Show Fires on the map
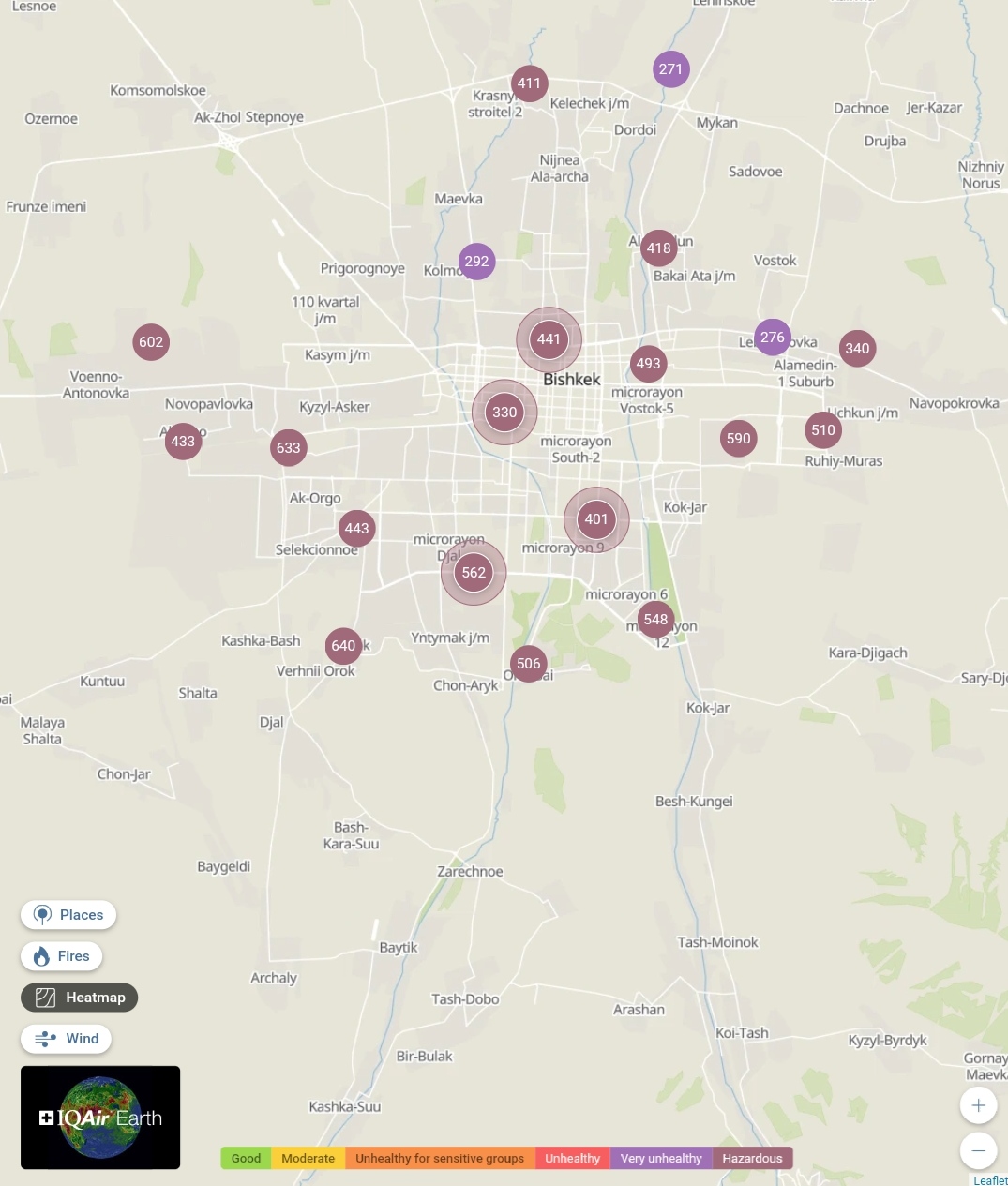This screenshot has height=1186, width=1008. [62, 956]
